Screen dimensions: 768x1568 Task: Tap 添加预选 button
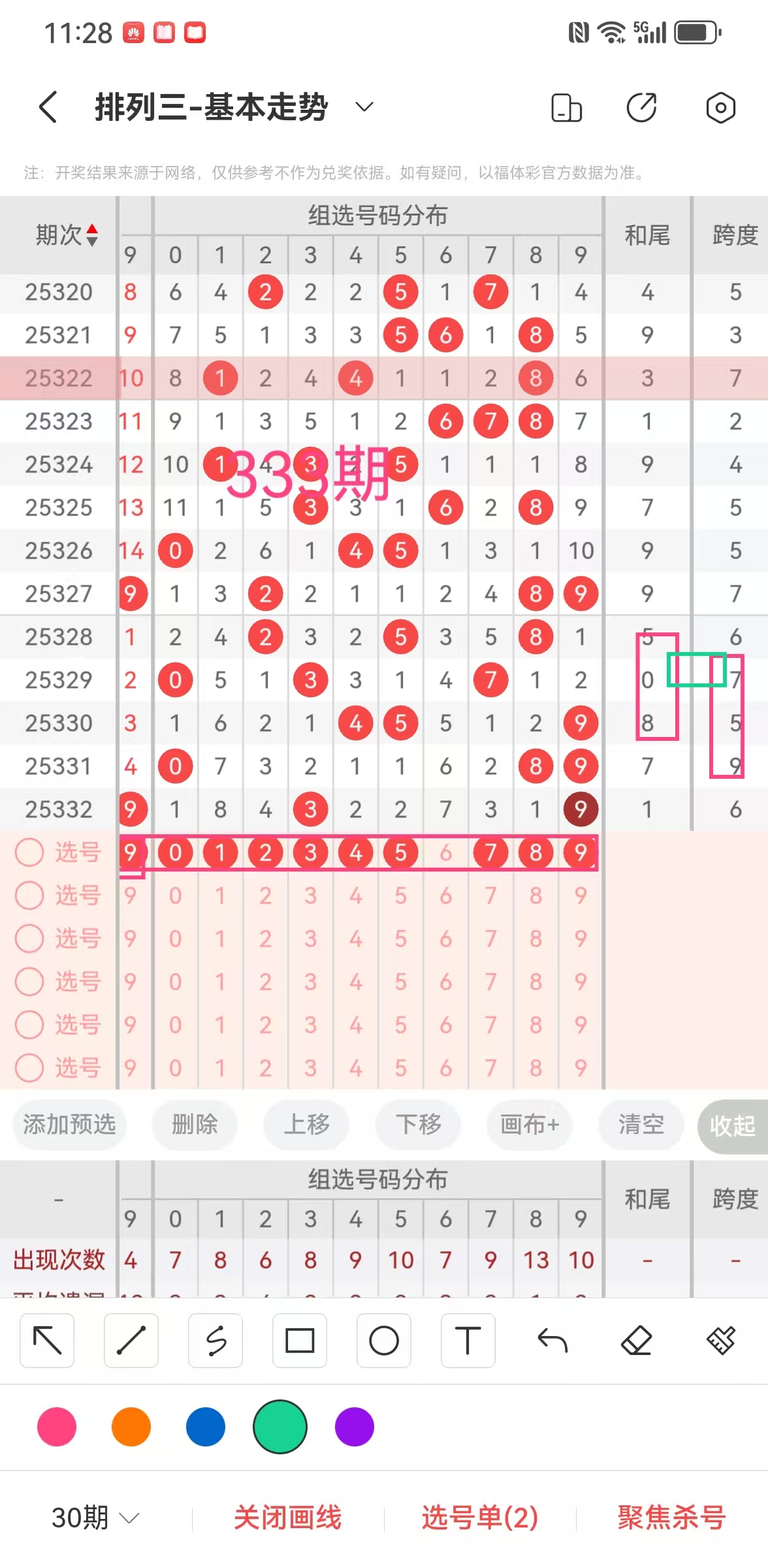click(69, 1124)
